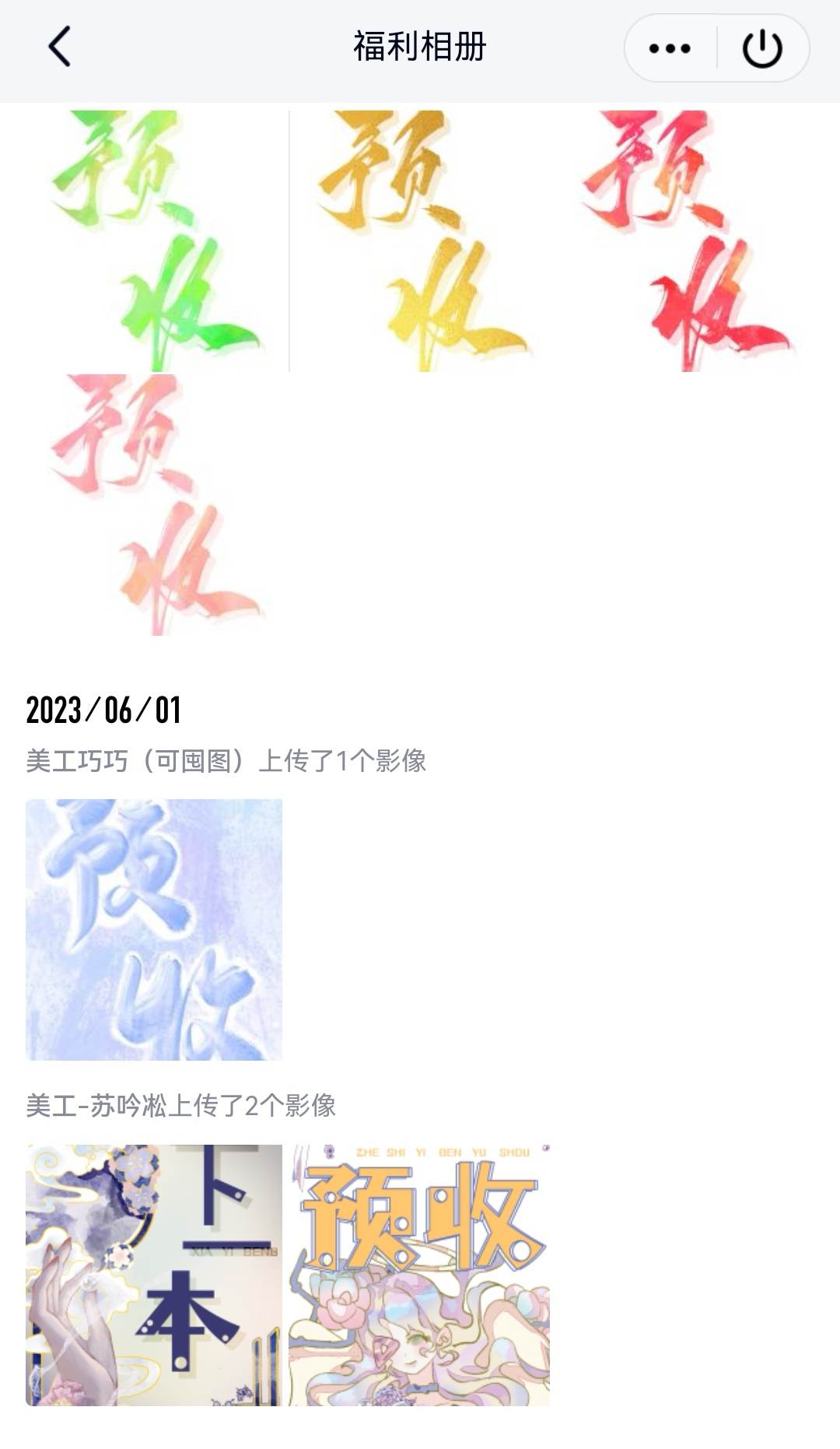Open the 下一本 image by 苏吟淞
The height and width of the screenshot is (1449, 840).
pyautogui.click(x=154, y=1275)
